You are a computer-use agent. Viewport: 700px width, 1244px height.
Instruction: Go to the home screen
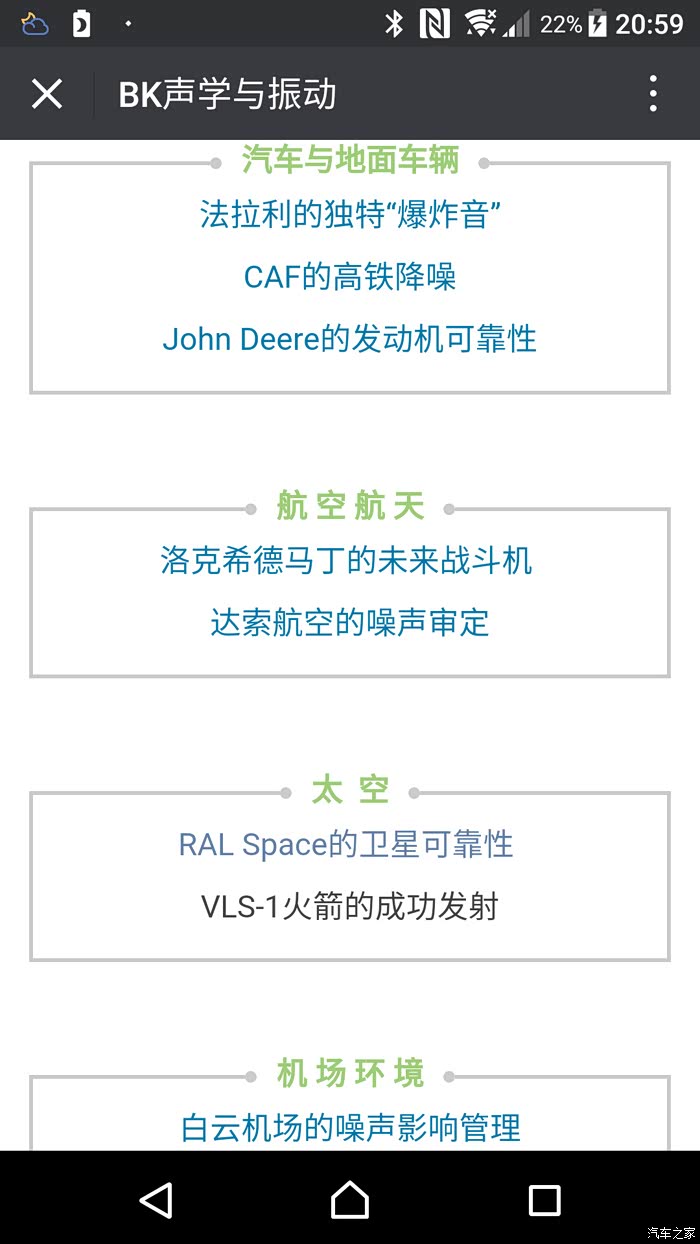[x=350, y=1200]
